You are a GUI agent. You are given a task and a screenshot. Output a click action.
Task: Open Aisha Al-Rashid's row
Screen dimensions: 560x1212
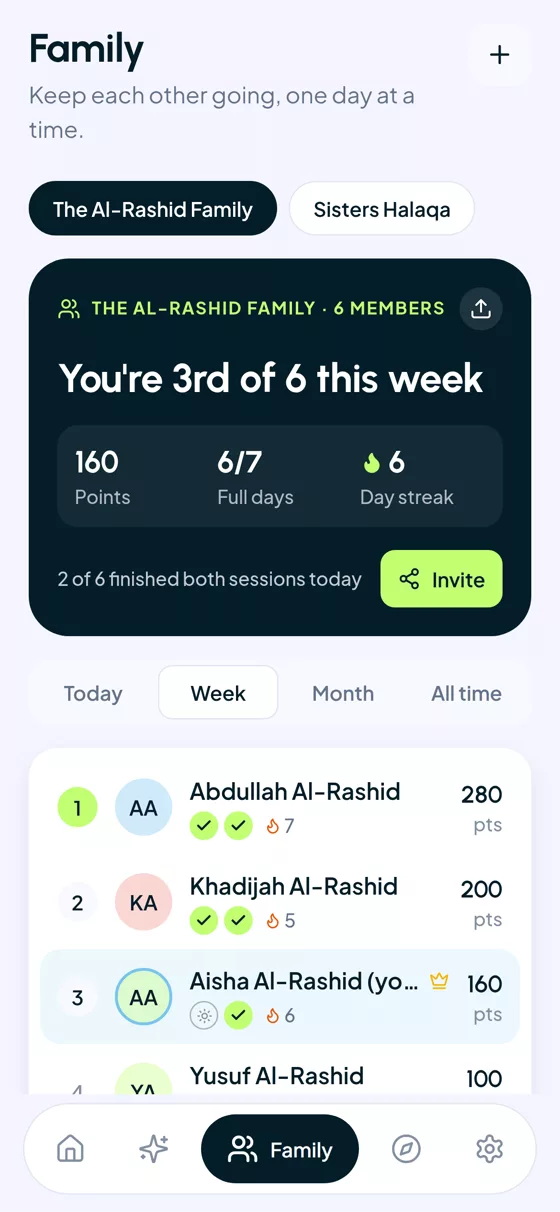click(280, 997)
